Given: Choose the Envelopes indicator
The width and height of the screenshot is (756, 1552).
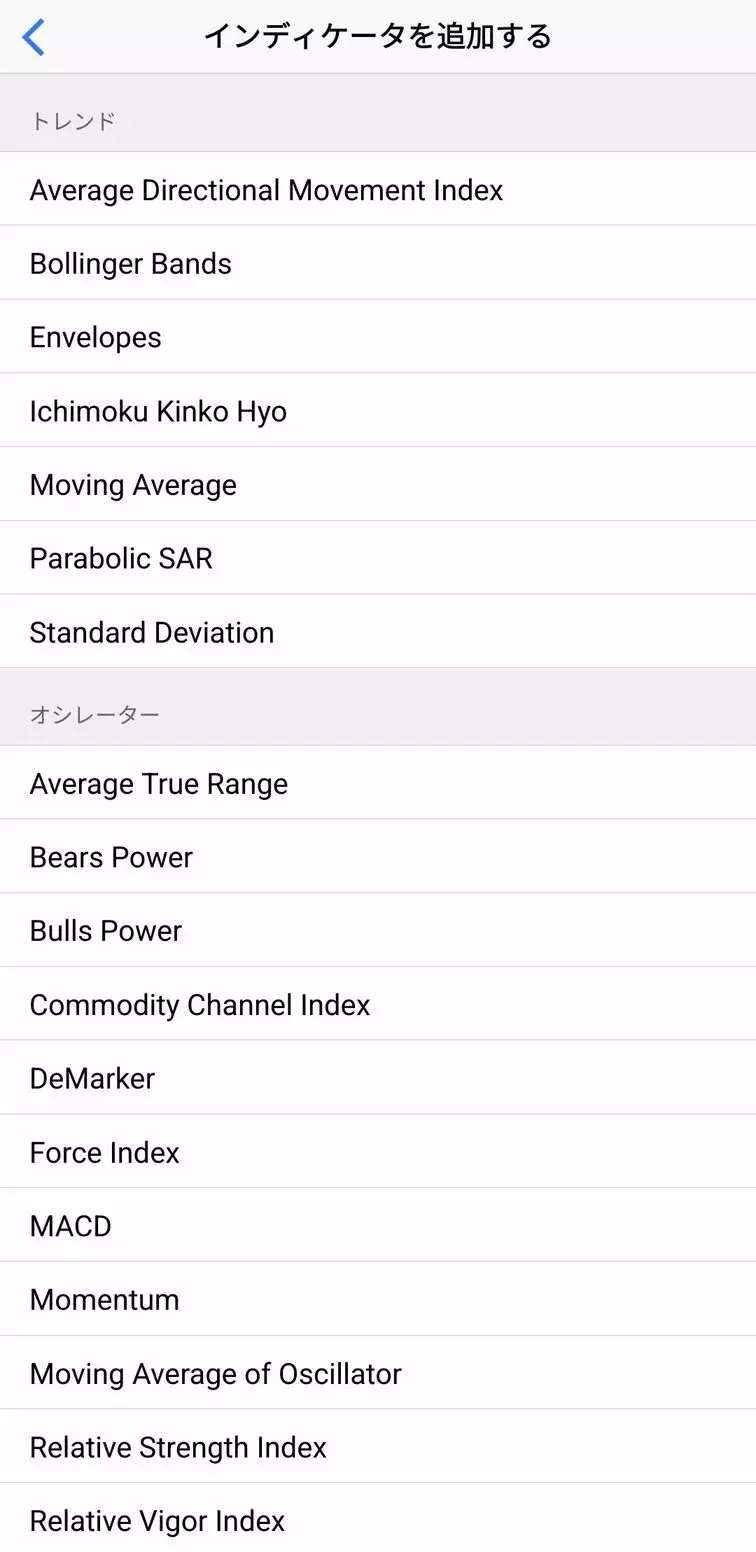Looking at the screenshot, I should 378,337.
